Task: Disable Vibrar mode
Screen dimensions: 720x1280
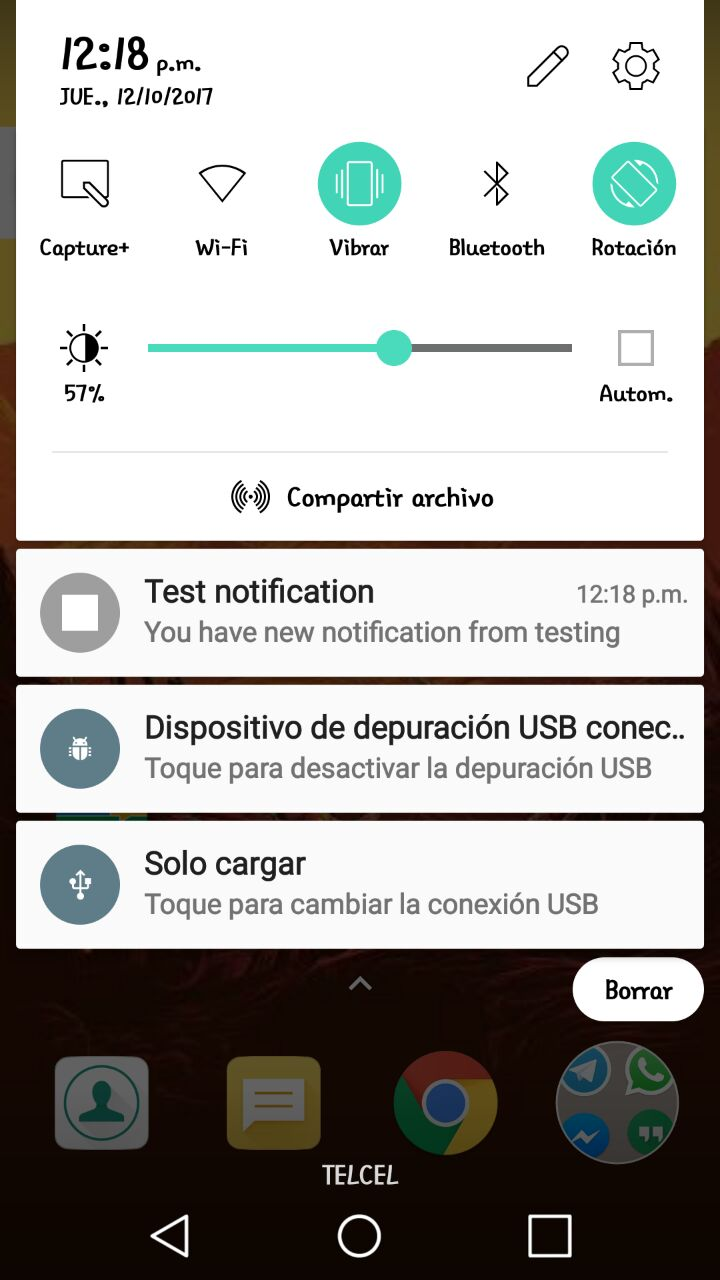Action: (x=359, y=184)
